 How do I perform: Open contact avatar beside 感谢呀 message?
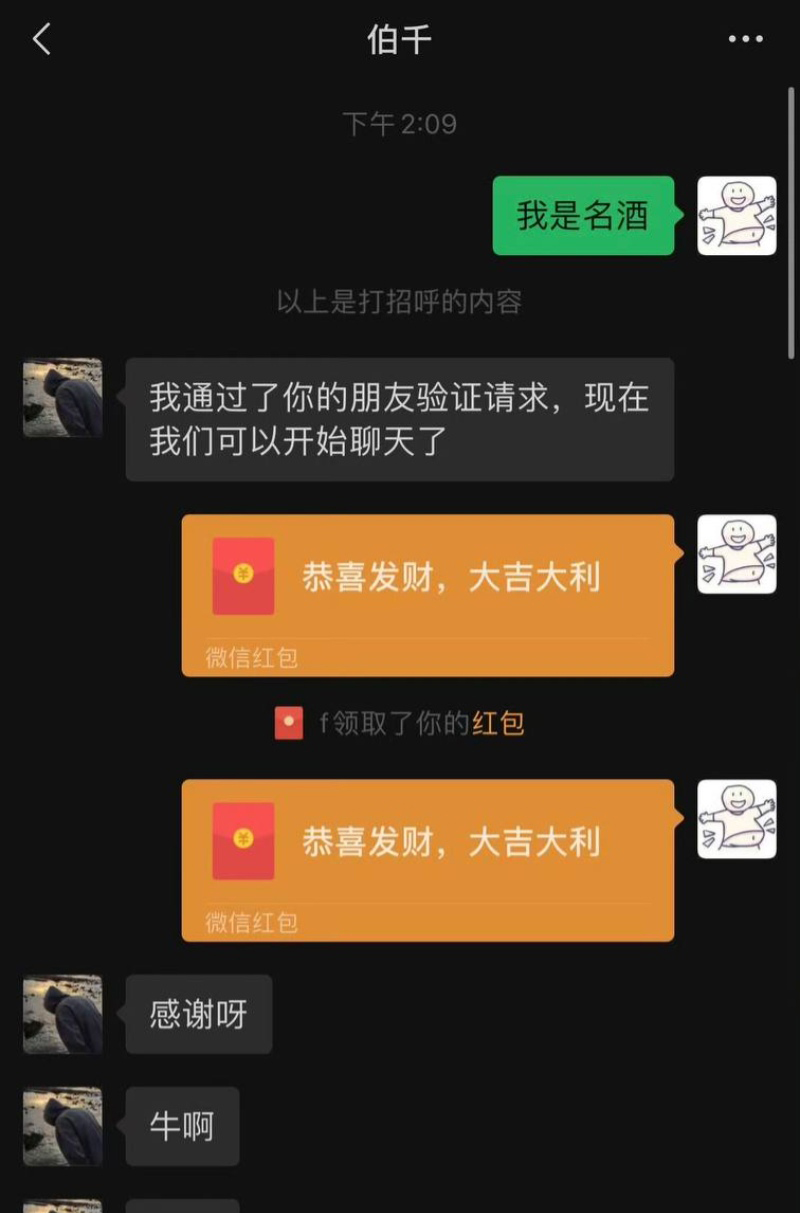[63, 1014]
